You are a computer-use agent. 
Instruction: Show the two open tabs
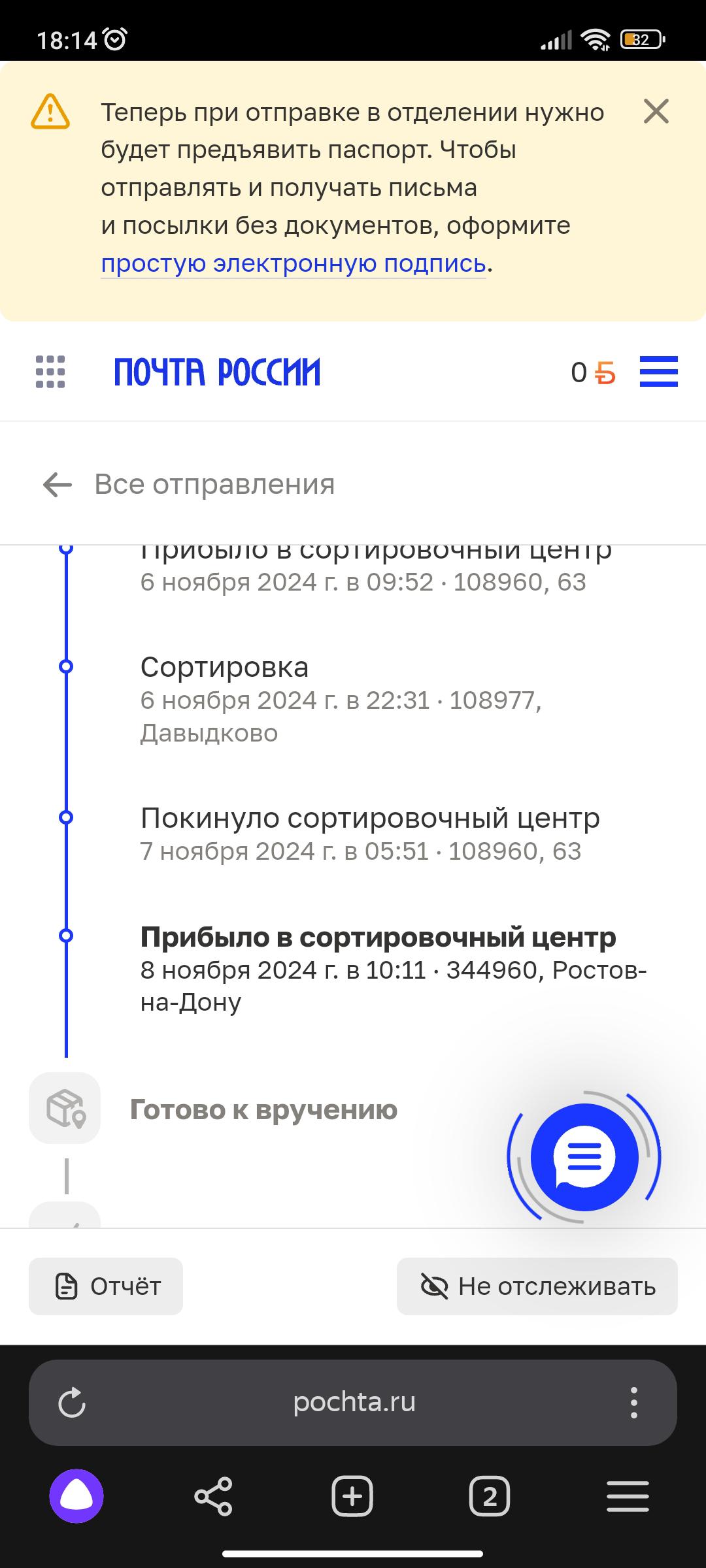[x=490, y=1495]
